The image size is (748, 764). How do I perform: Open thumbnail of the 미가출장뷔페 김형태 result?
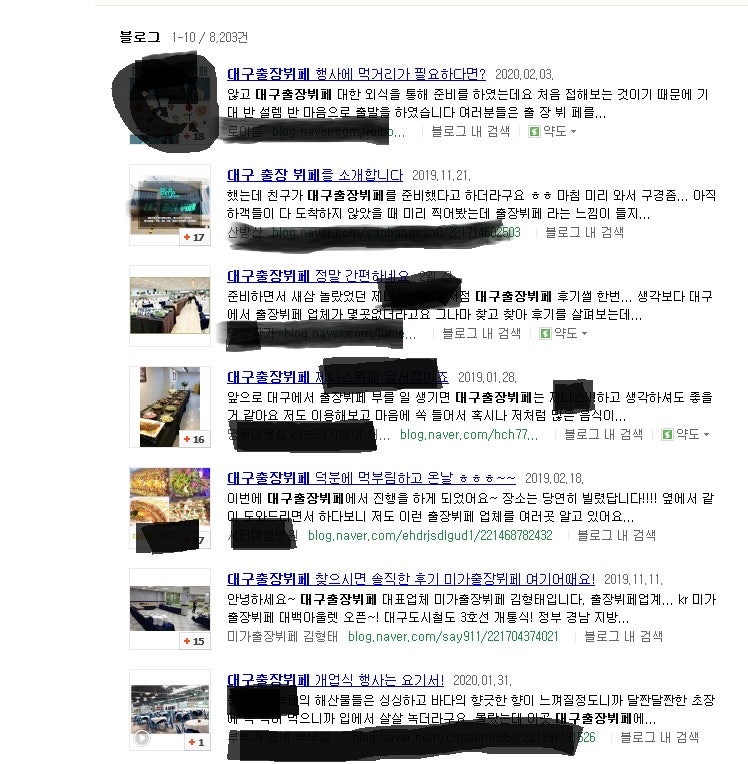pos(170,609)
